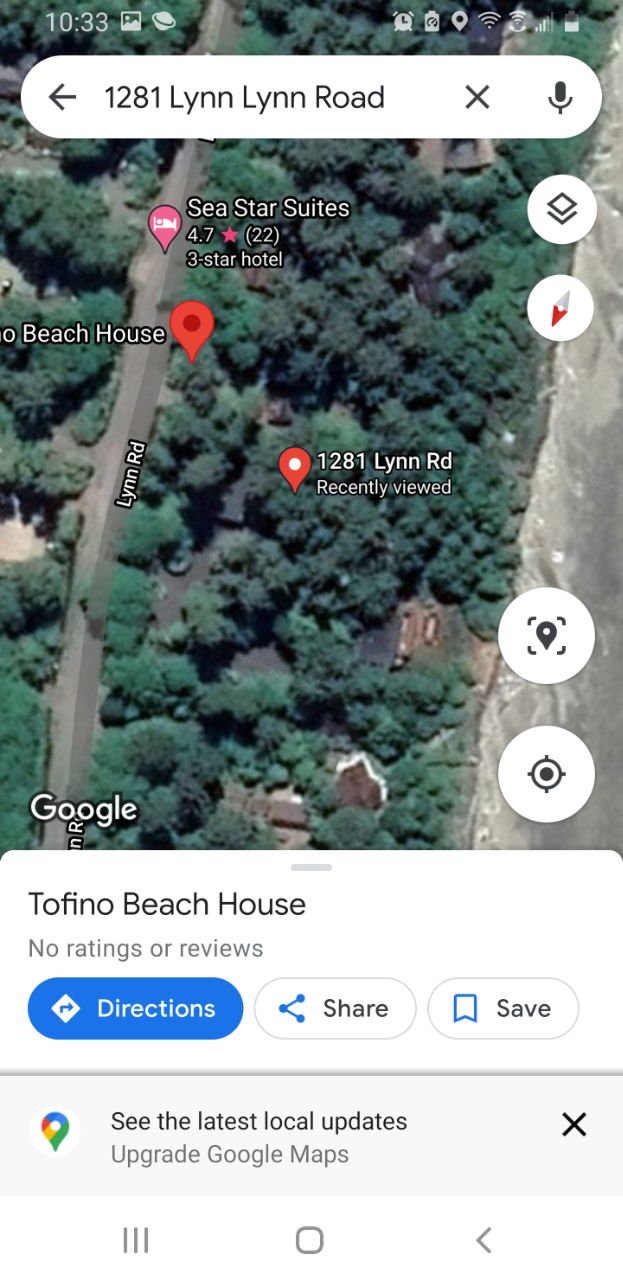Screen dimensions: 623x1280
Task: Open the map layers selector
Action: 562,210
